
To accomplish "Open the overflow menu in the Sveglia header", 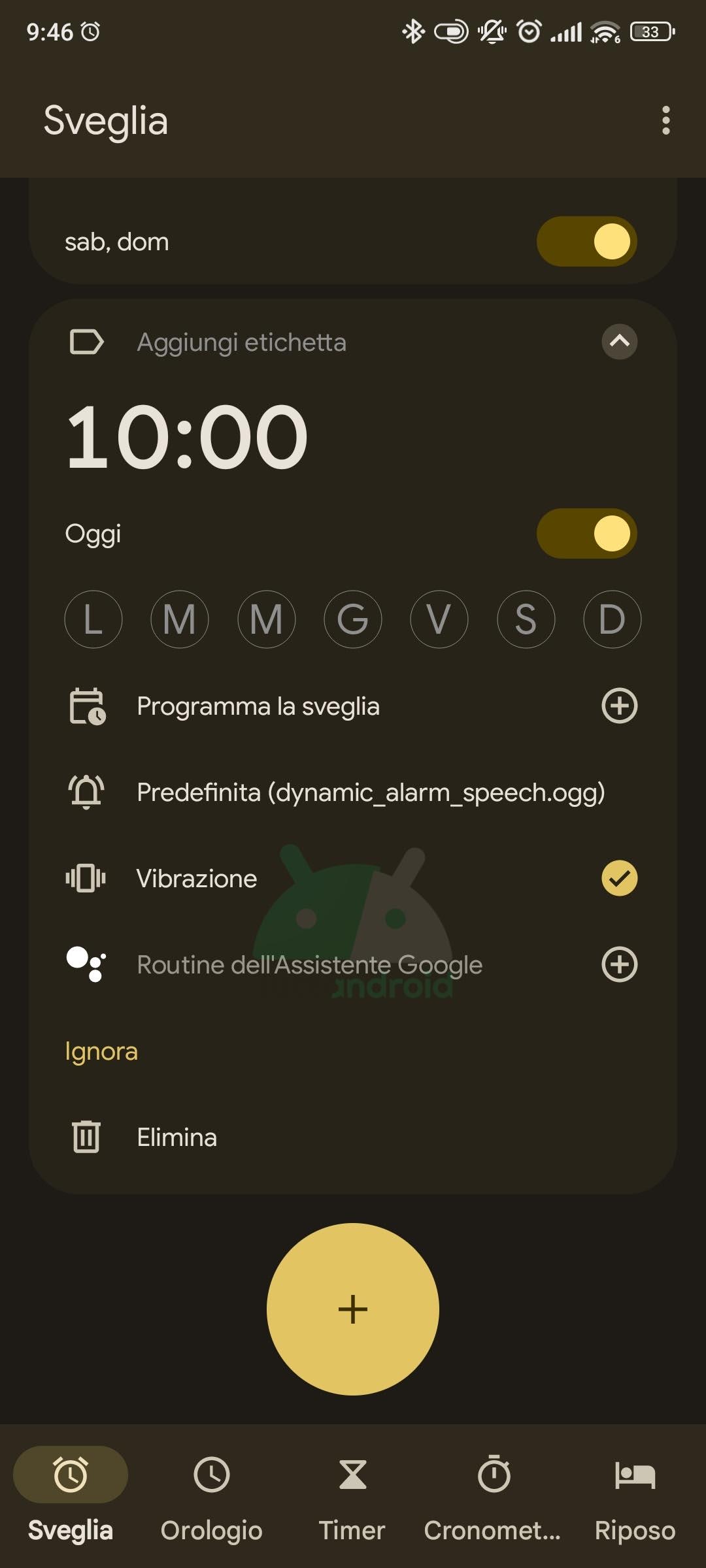I will pos(665,121).
